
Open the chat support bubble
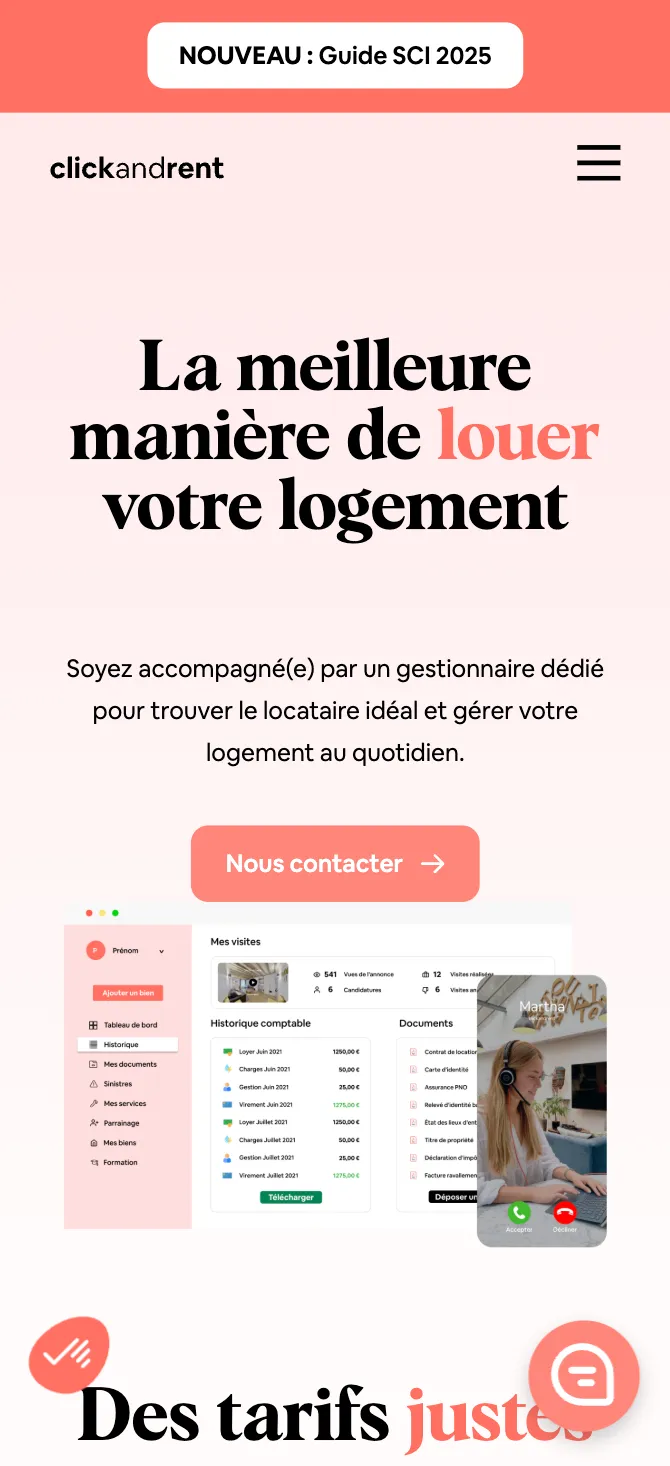[x=584, y=1375]
